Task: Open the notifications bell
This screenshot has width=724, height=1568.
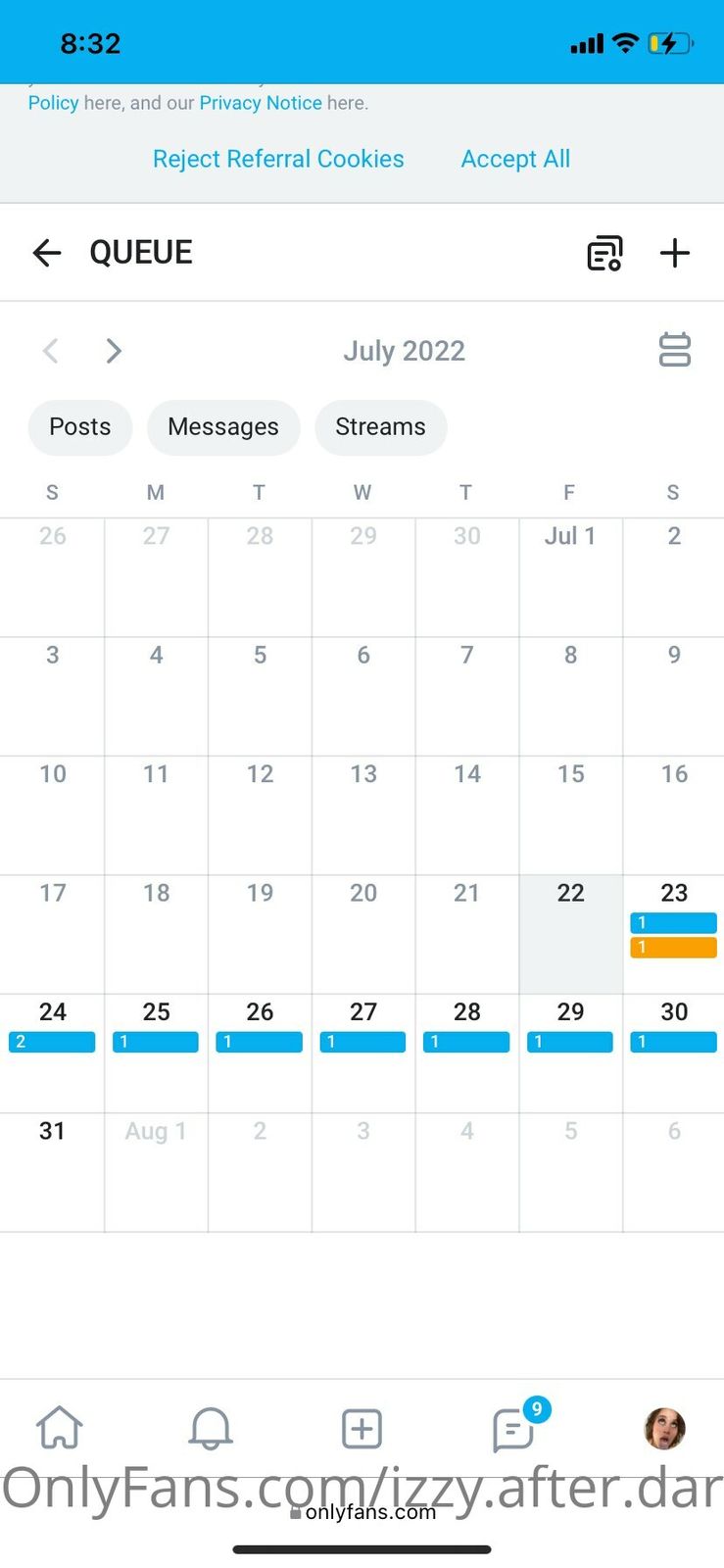Action: click(x=211, y=1428)
